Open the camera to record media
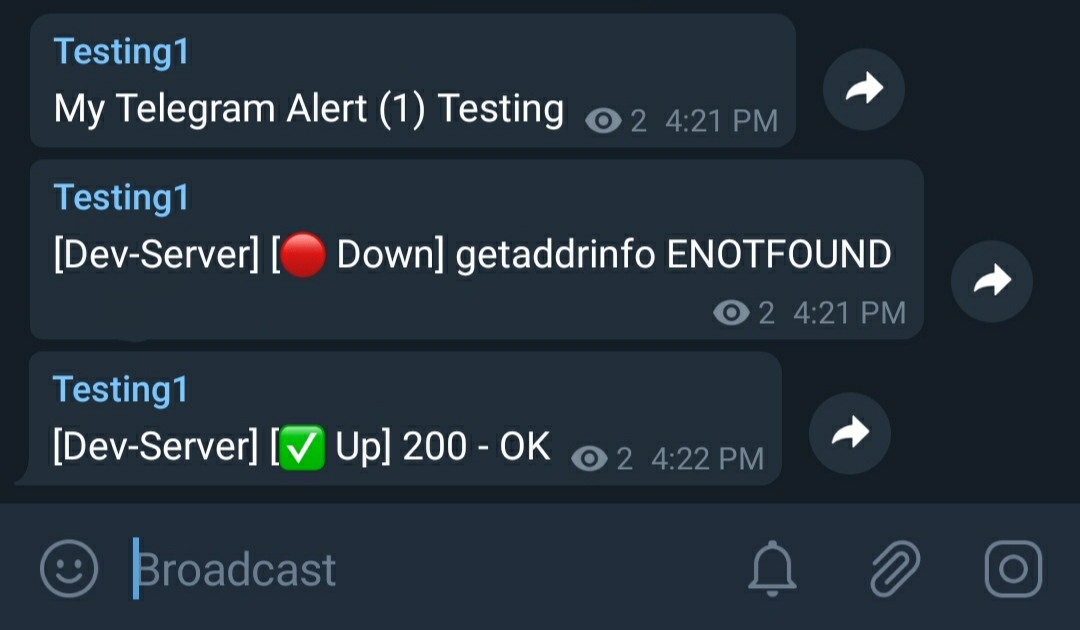Image resolution: width=1080 pixels, height=630 pixels. click(x=1013, y=569)
